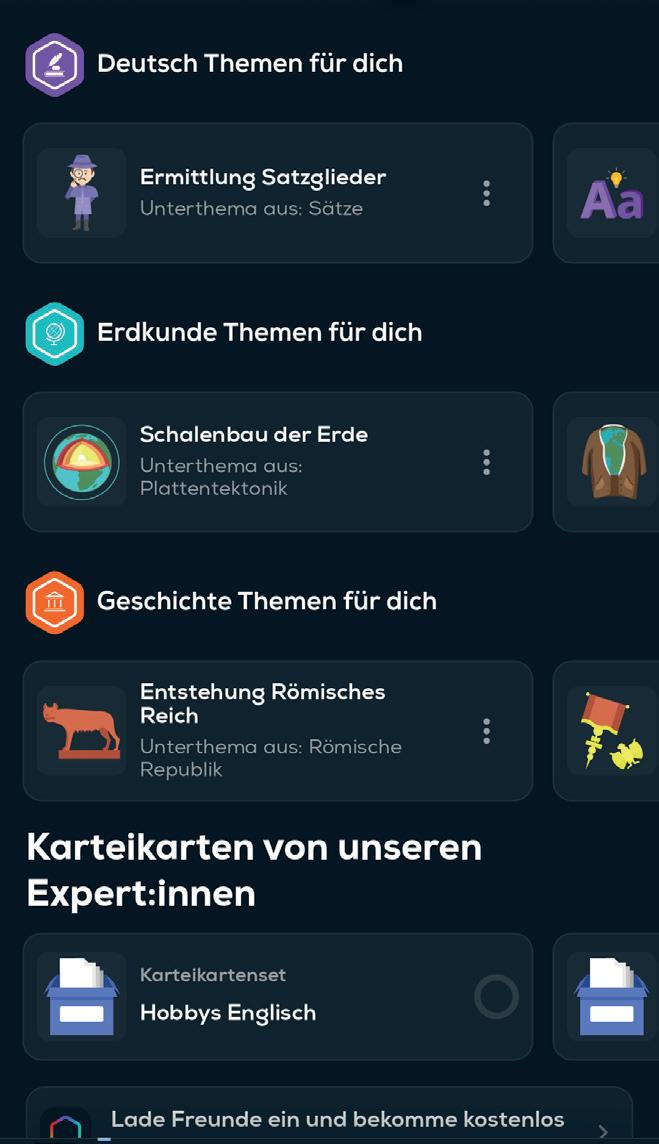Open the second flashcard set beside Hobbys Englisch
The image size is (659, 1144).
(x=611, y=996)
